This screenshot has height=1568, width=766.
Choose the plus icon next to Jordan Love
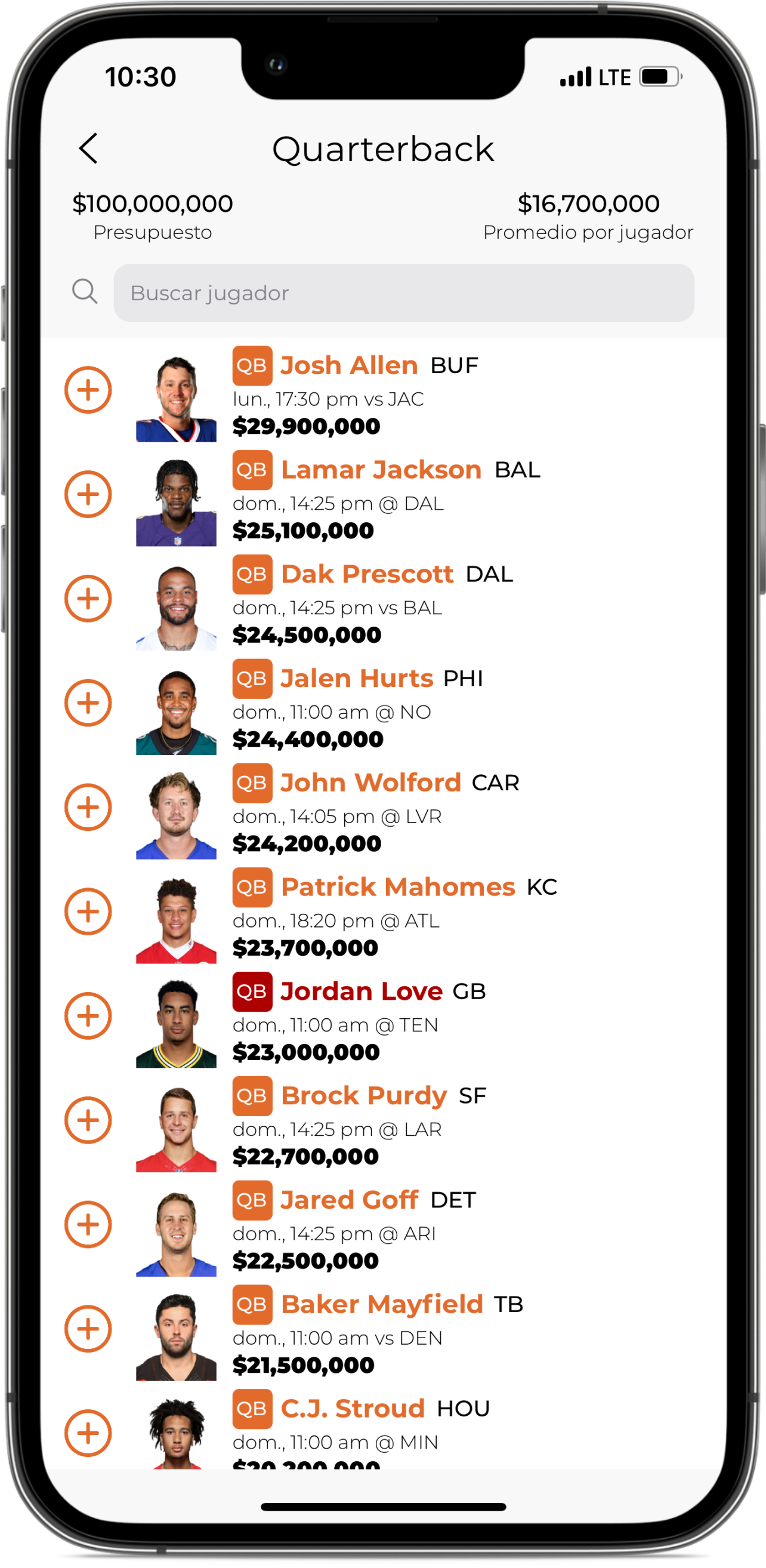point(88,1016)
